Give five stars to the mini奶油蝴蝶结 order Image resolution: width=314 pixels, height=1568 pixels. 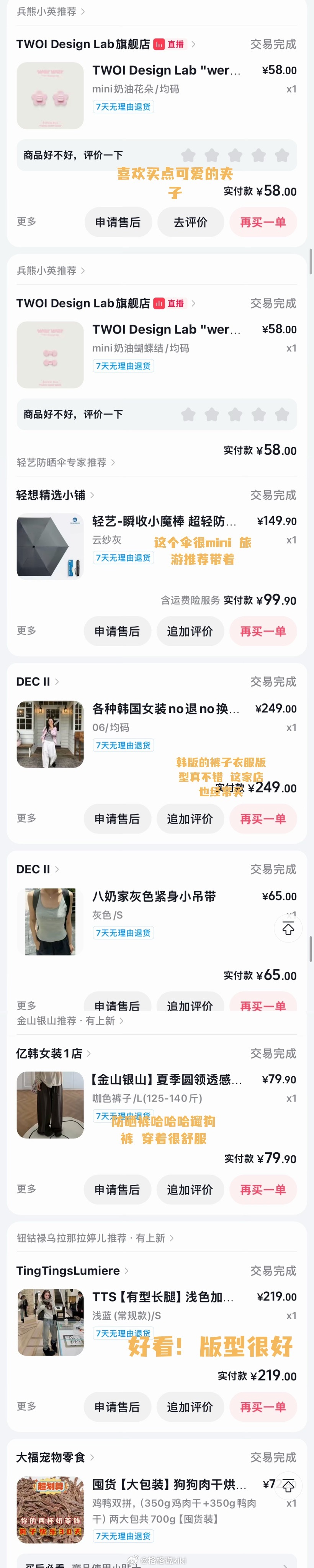[x=282, y=415]
